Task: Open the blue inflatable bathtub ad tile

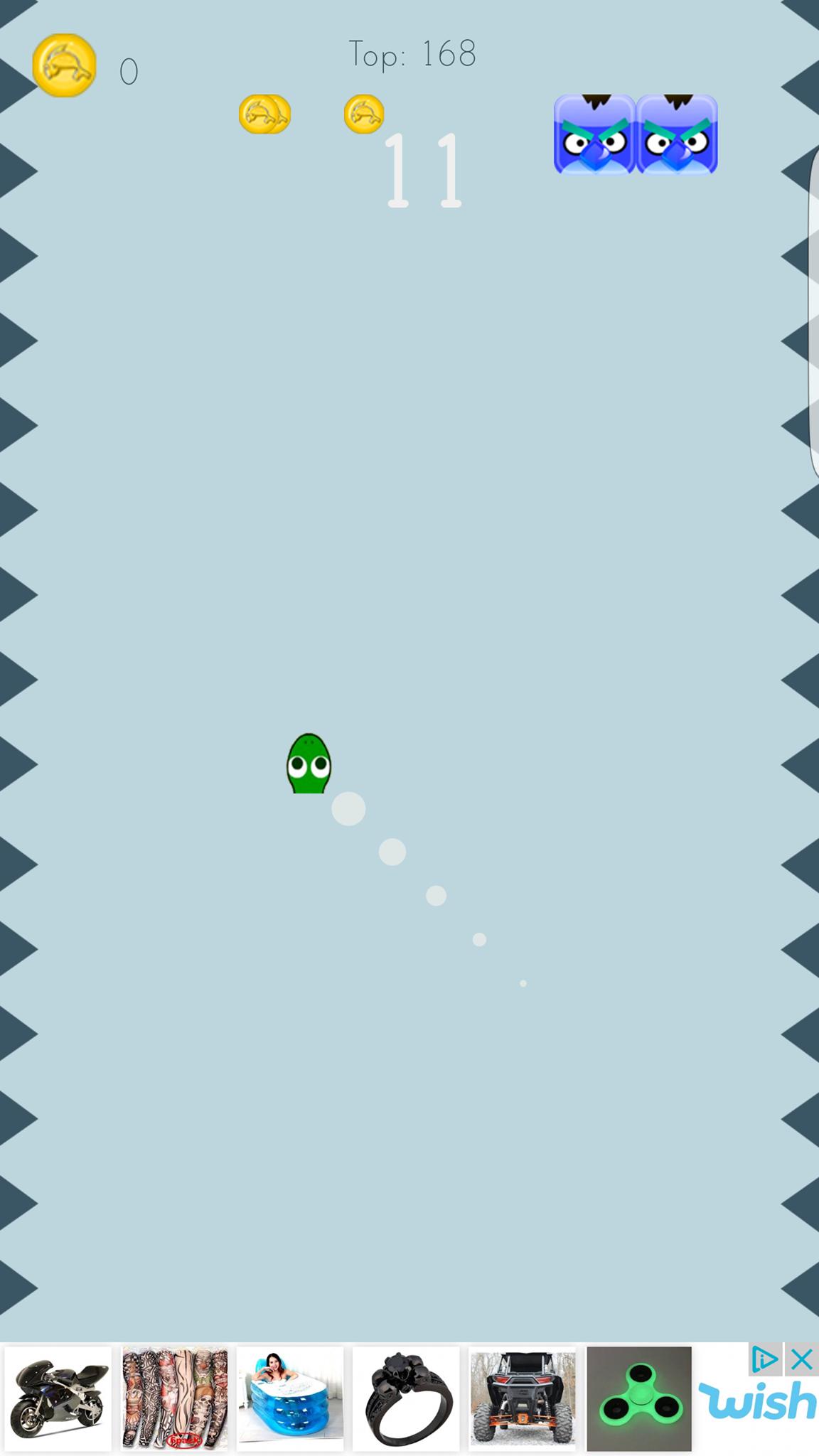Action: [290, 1398]
